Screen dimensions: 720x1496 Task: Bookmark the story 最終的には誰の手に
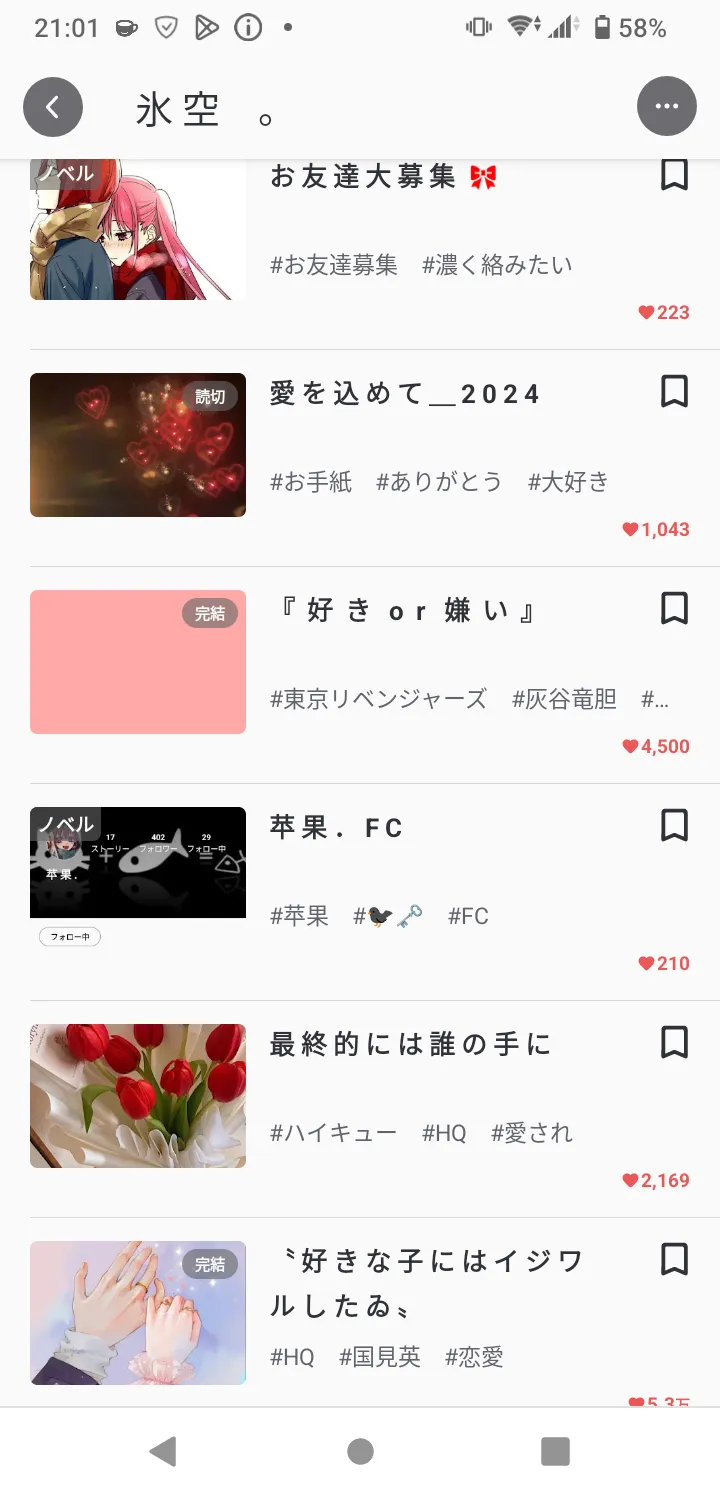pos(675,1043)
